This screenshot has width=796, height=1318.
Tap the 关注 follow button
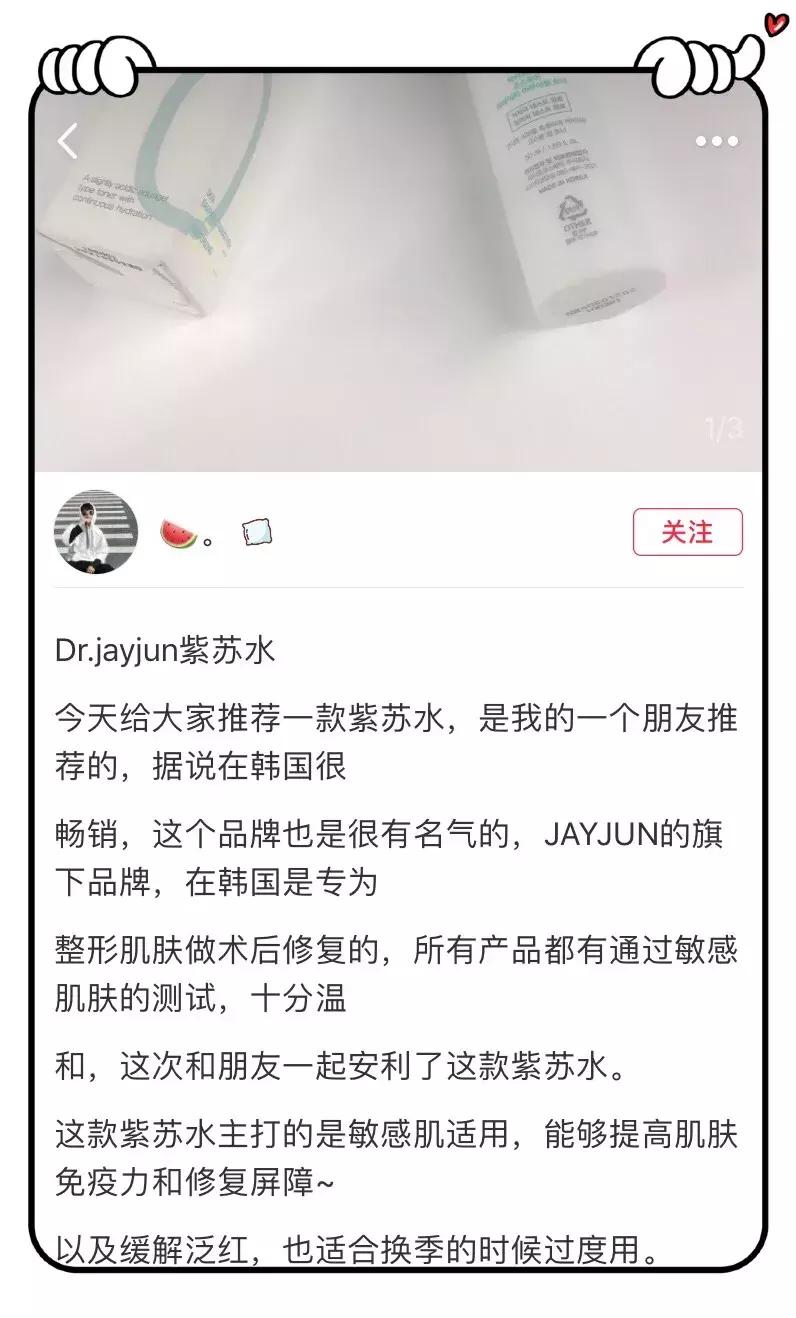pyautogui.click(x=688, y=534)
